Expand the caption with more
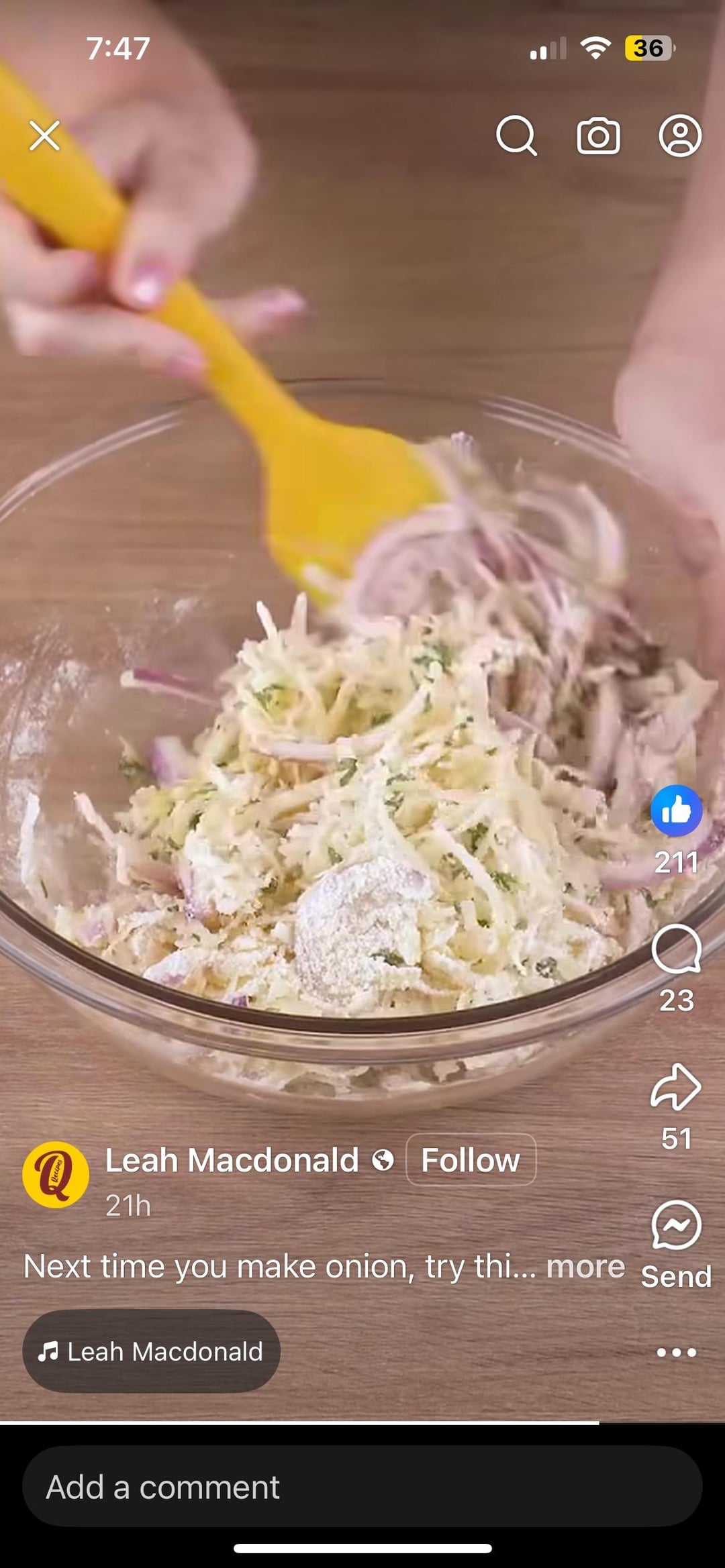This screenshot has width=725, height=1568. 585,1266
